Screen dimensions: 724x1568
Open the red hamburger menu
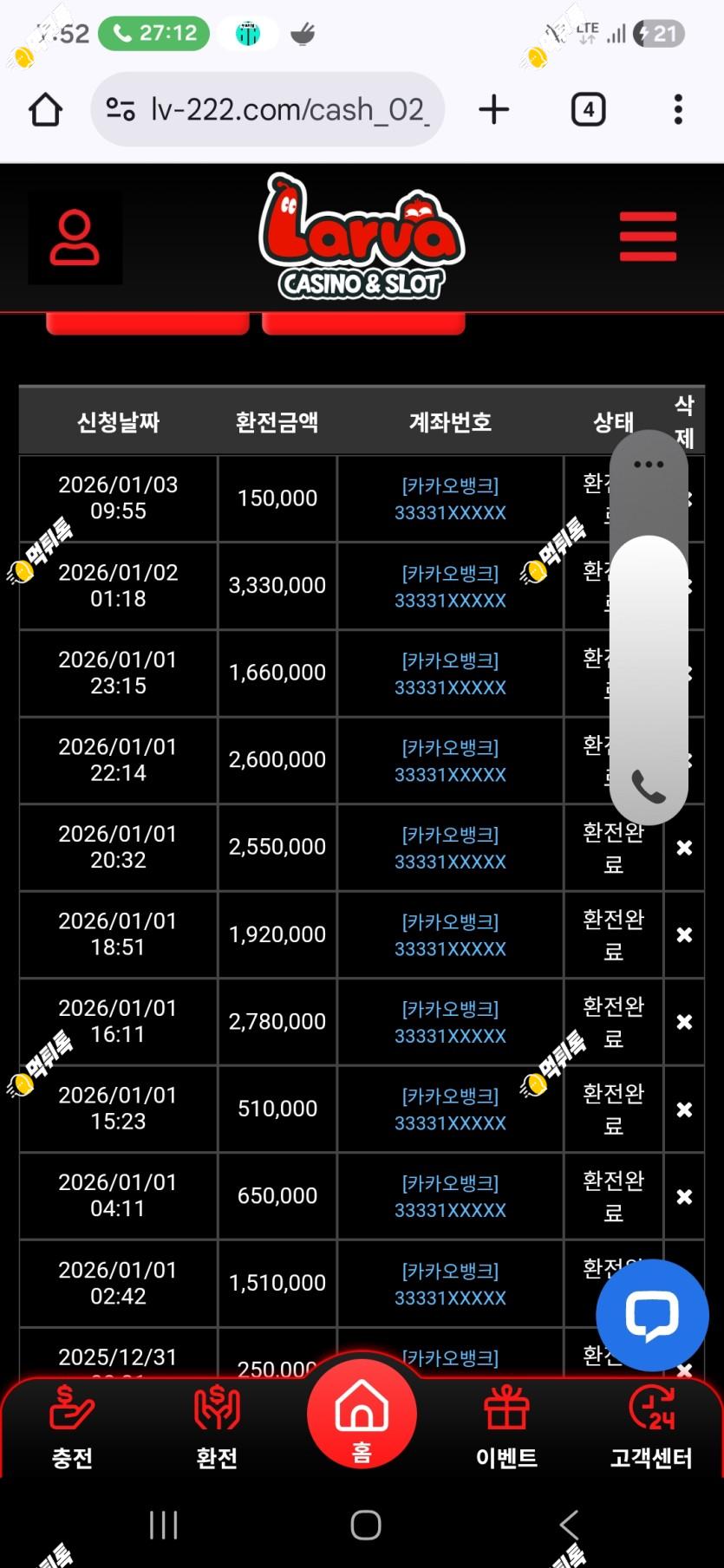[x=648, y=236]
